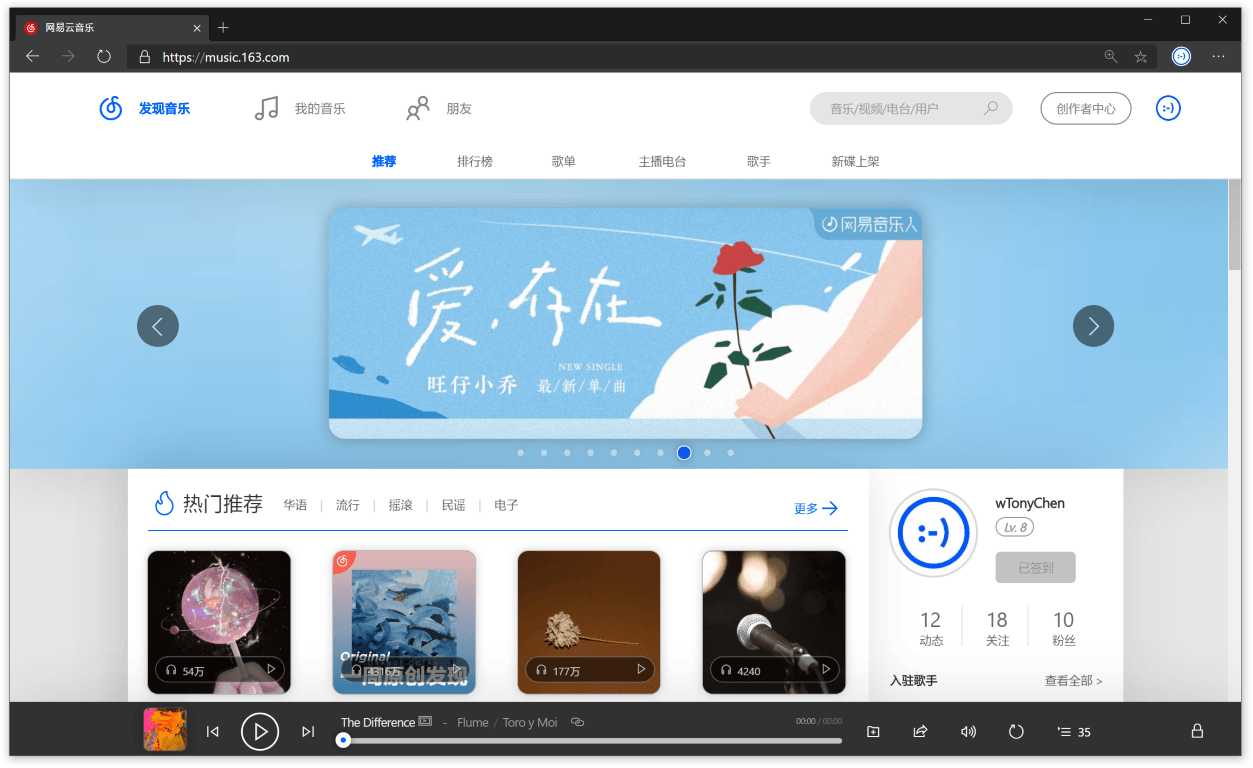Skip to the next track
Screen dimensions: 1253x768
click(x=308, y=732)
